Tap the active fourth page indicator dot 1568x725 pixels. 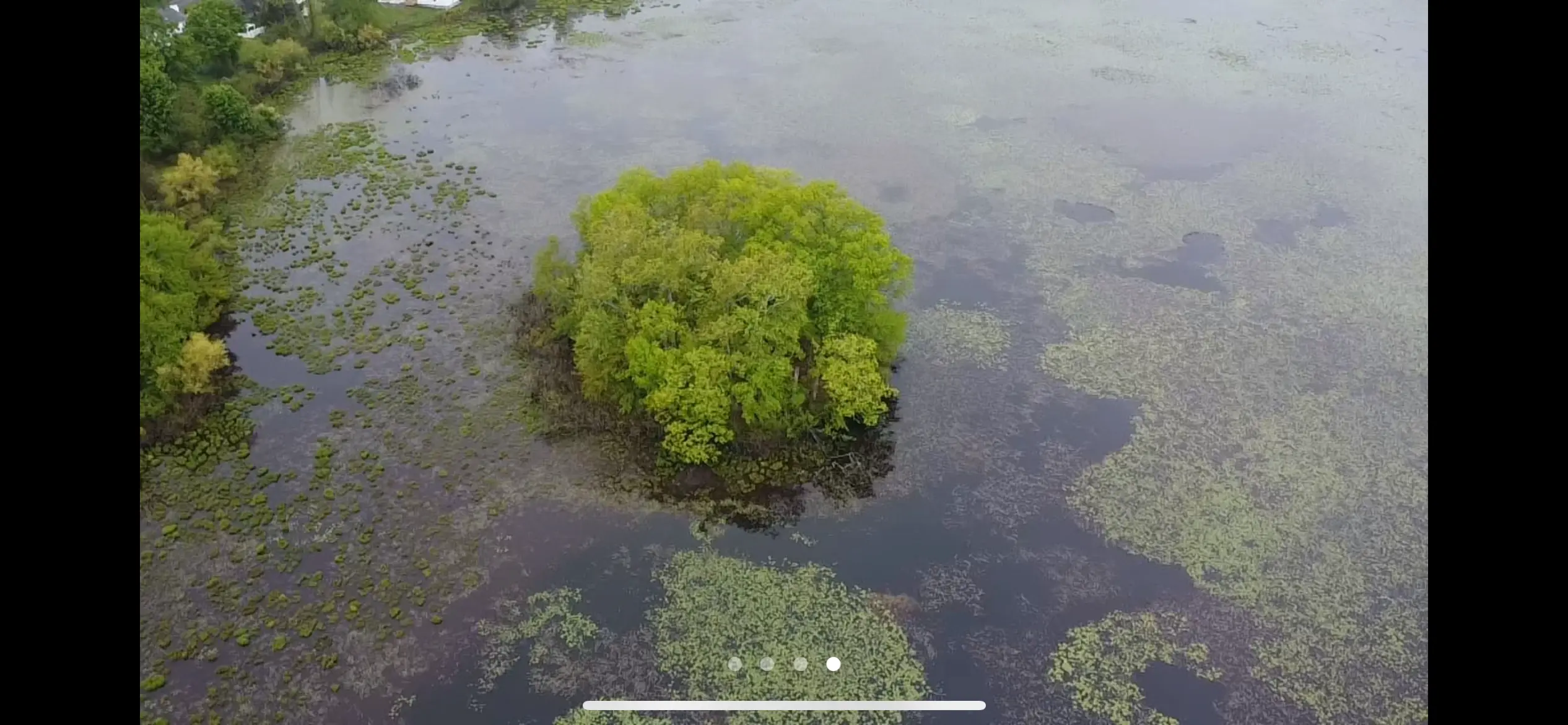(x=834, y=664)
